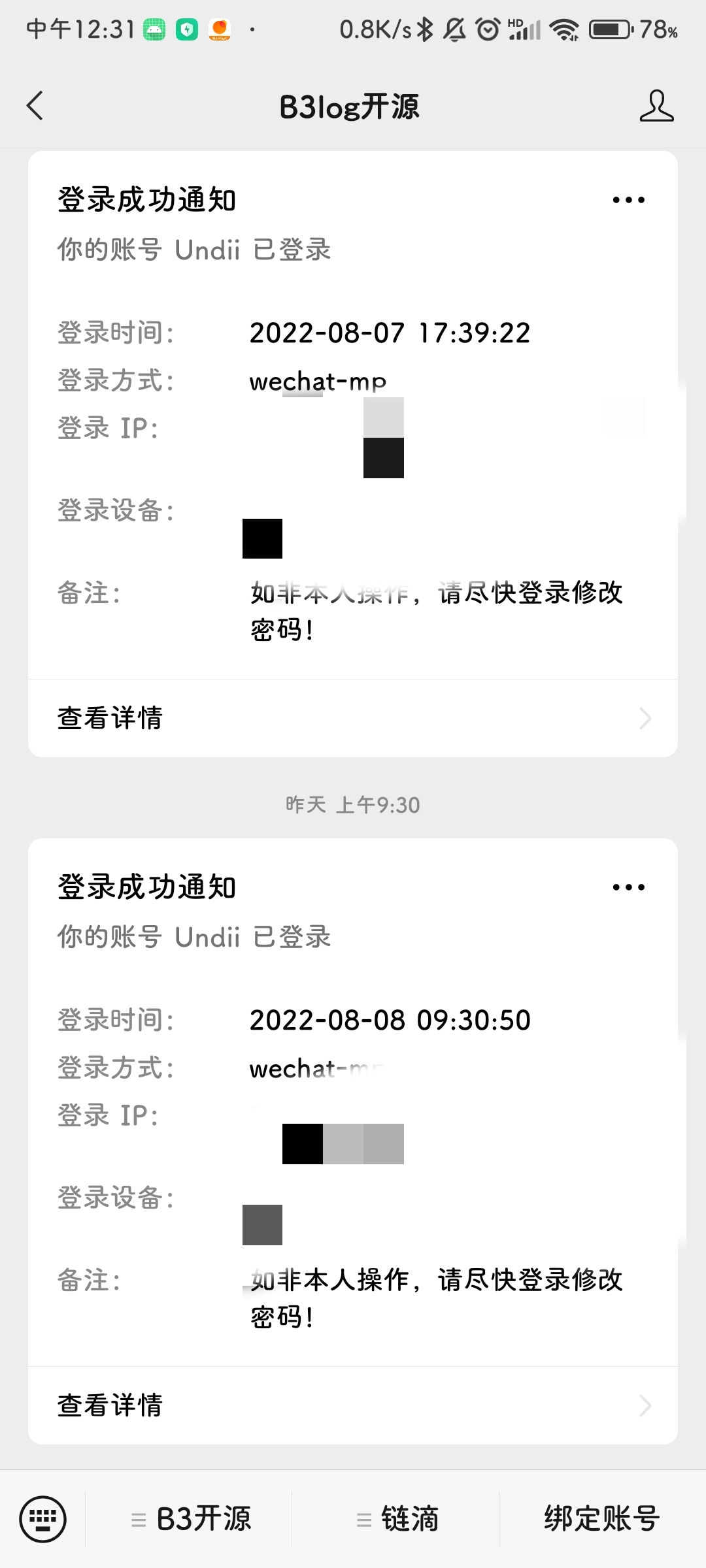
Task: Tap 绑定账号 to bind account
Action: pos(601,1519)
